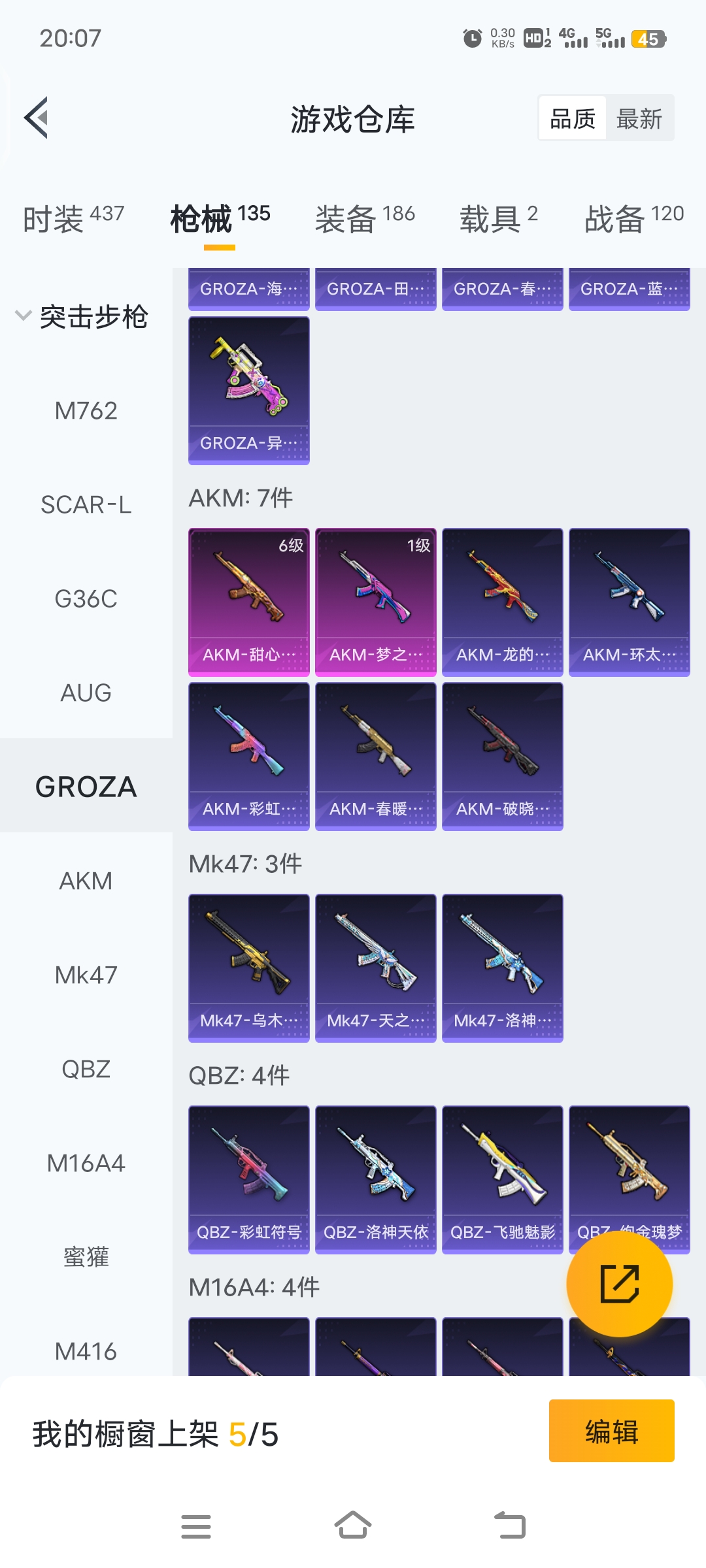This screenshot has width=706, height=1568.
Task: View the AKM-梦之 level 1 skin
Action: [375, 602]
